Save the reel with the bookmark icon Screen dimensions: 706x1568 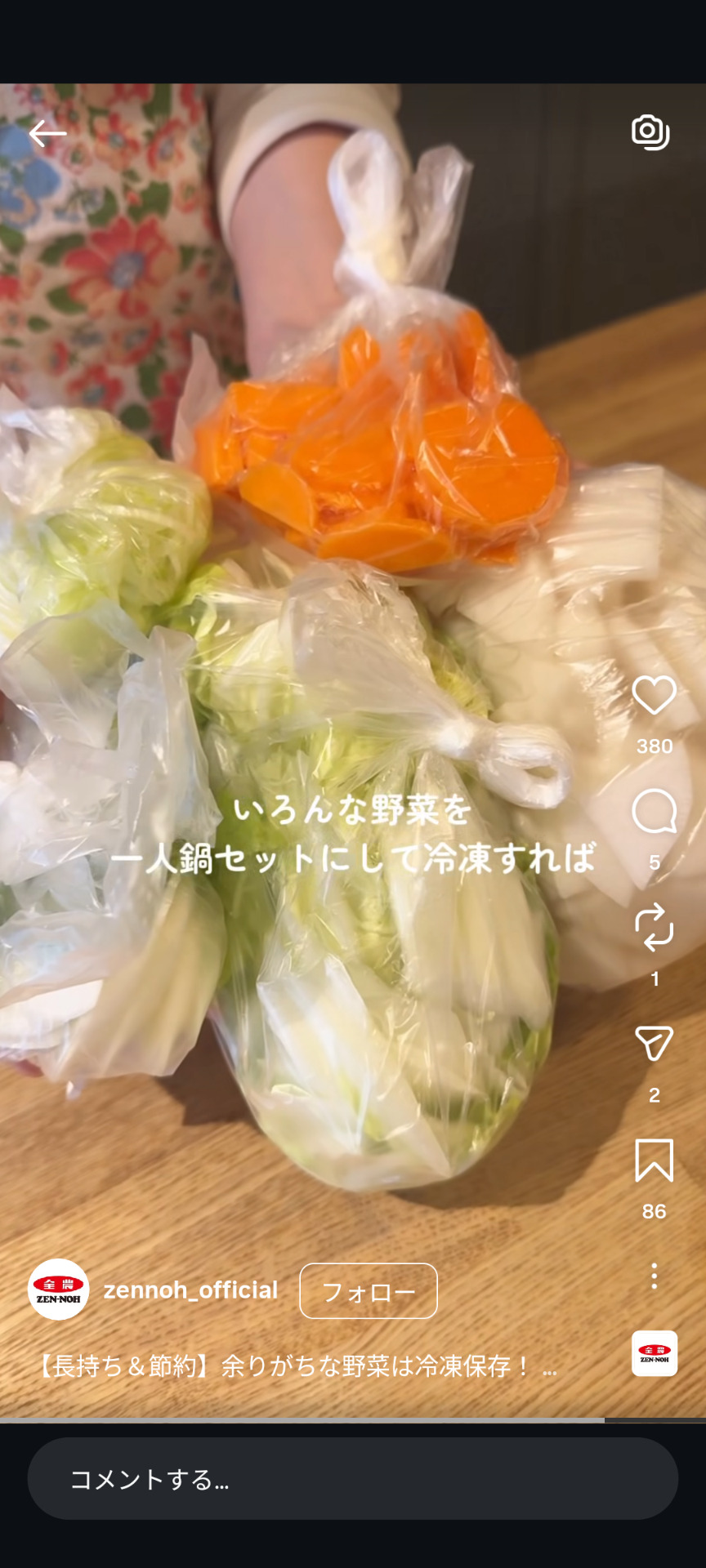point(654,1160)
